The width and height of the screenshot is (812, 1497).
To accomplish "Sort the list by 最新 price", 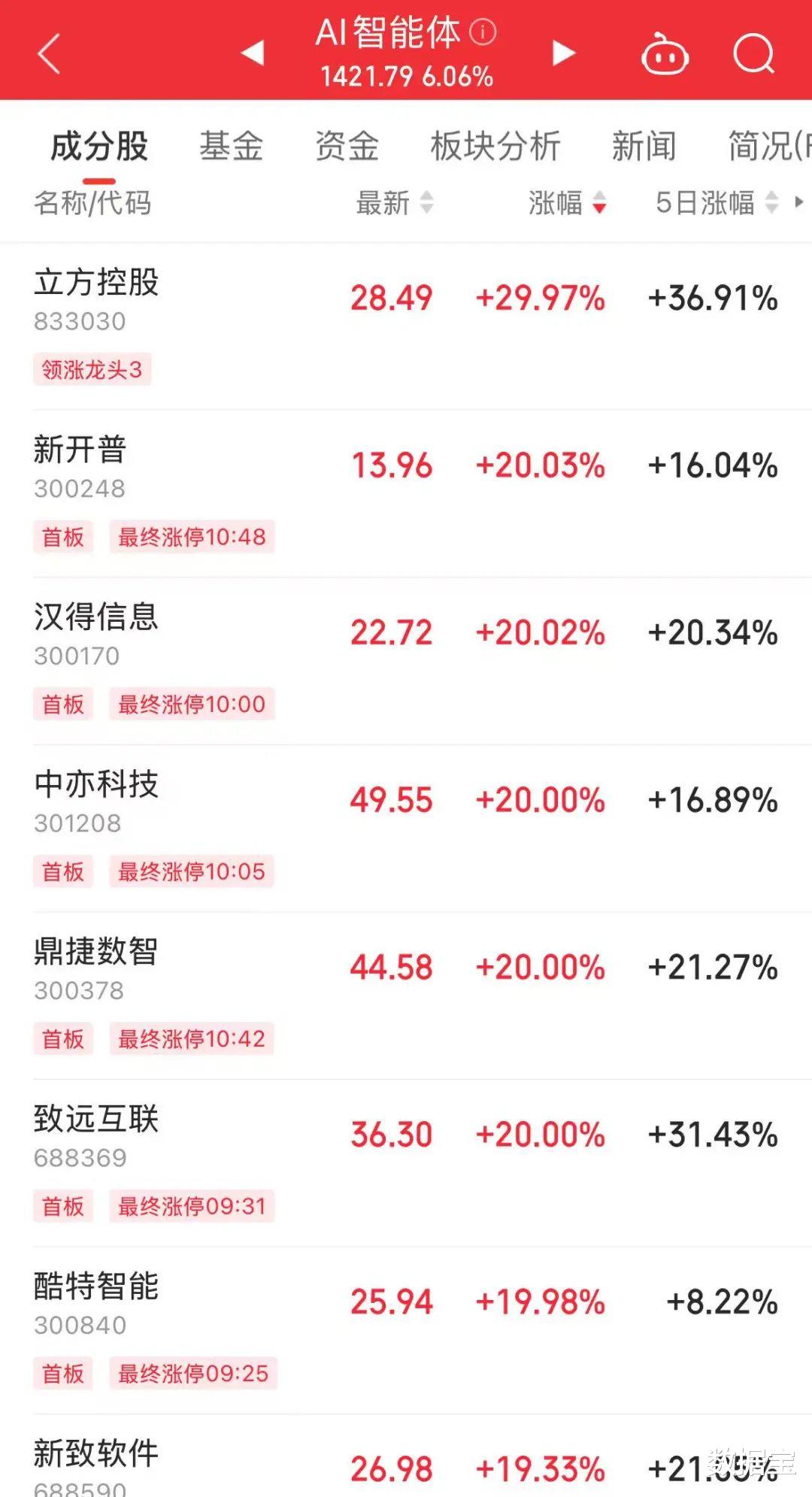I will tap(395, 202).
